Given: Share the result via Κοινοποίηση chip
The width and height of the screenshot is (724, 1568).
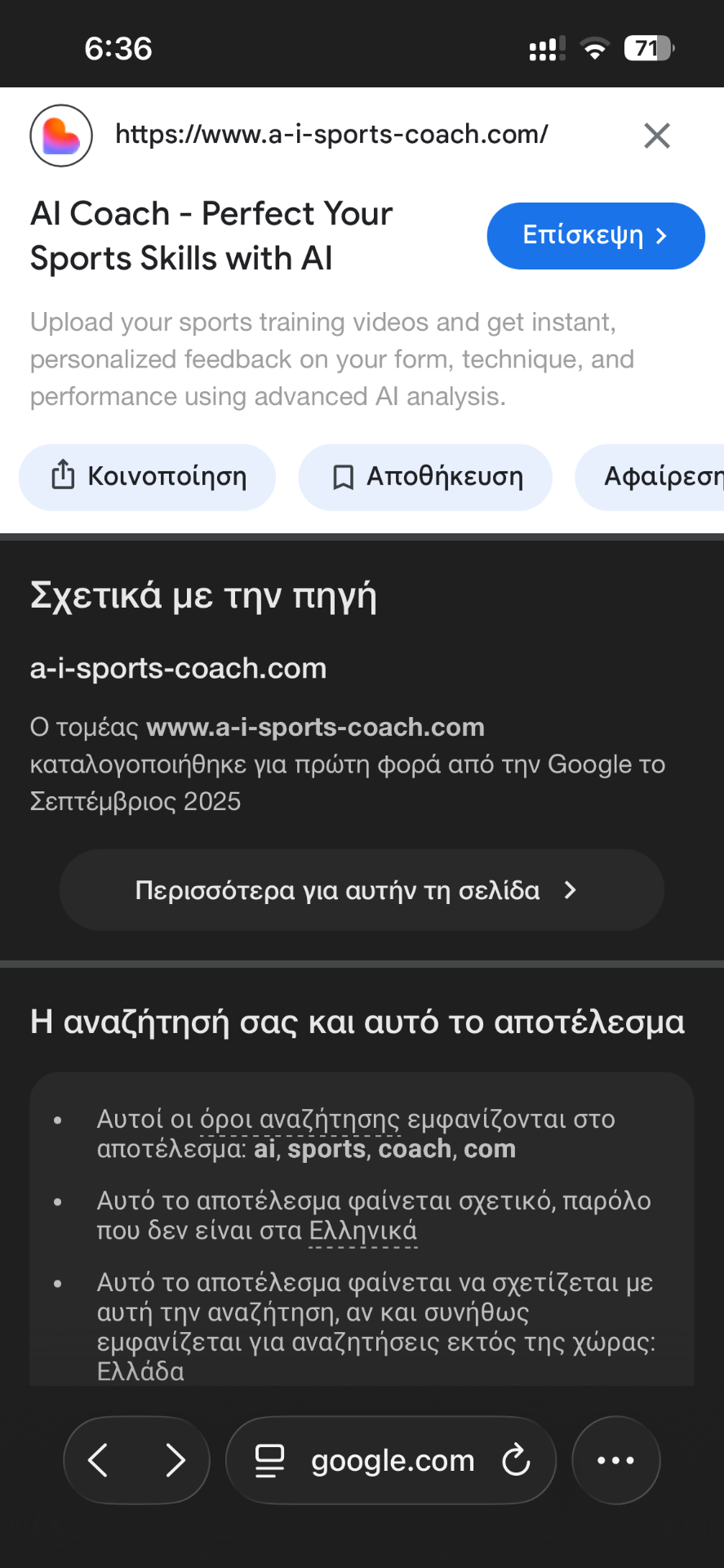Looking at the screenshot, I should pyautogui.click(x=148, y=477).
